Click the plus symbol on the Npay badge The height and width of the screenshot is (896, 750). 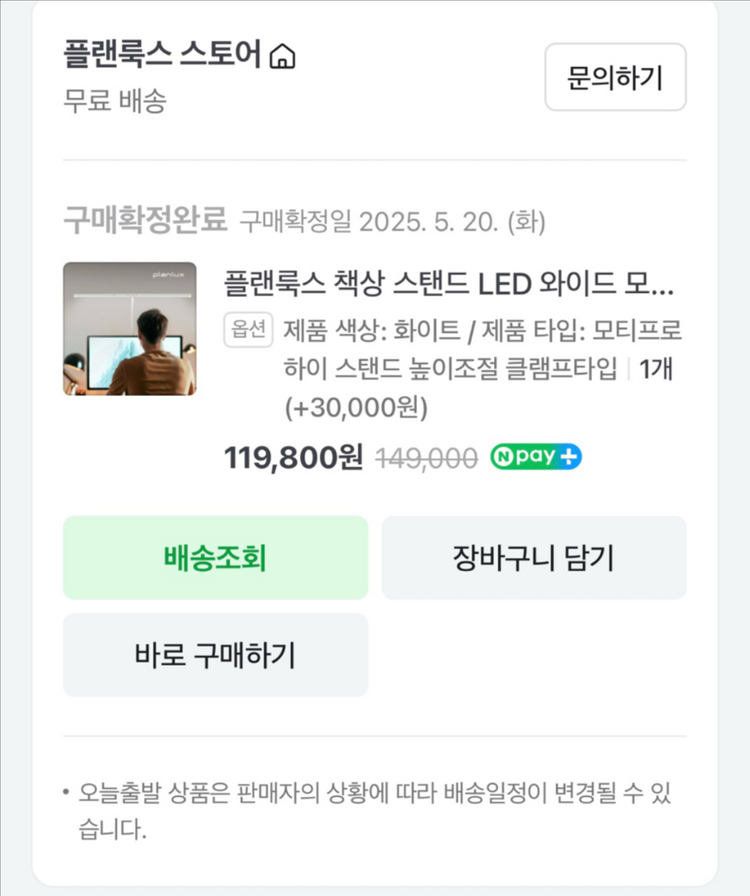click(x=567, y=456)
